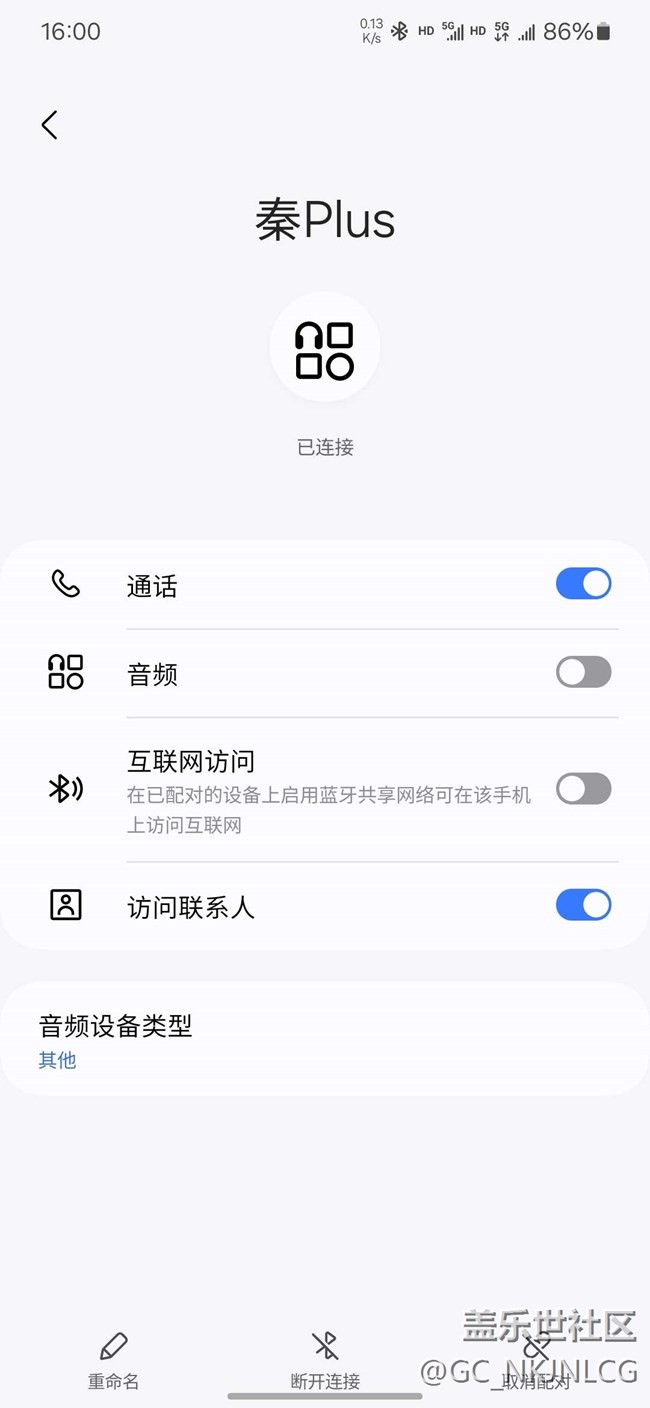This screenshot has width=650, height=1408.
Task: Turn off the 通话 switch
Action: coord(583,584)
